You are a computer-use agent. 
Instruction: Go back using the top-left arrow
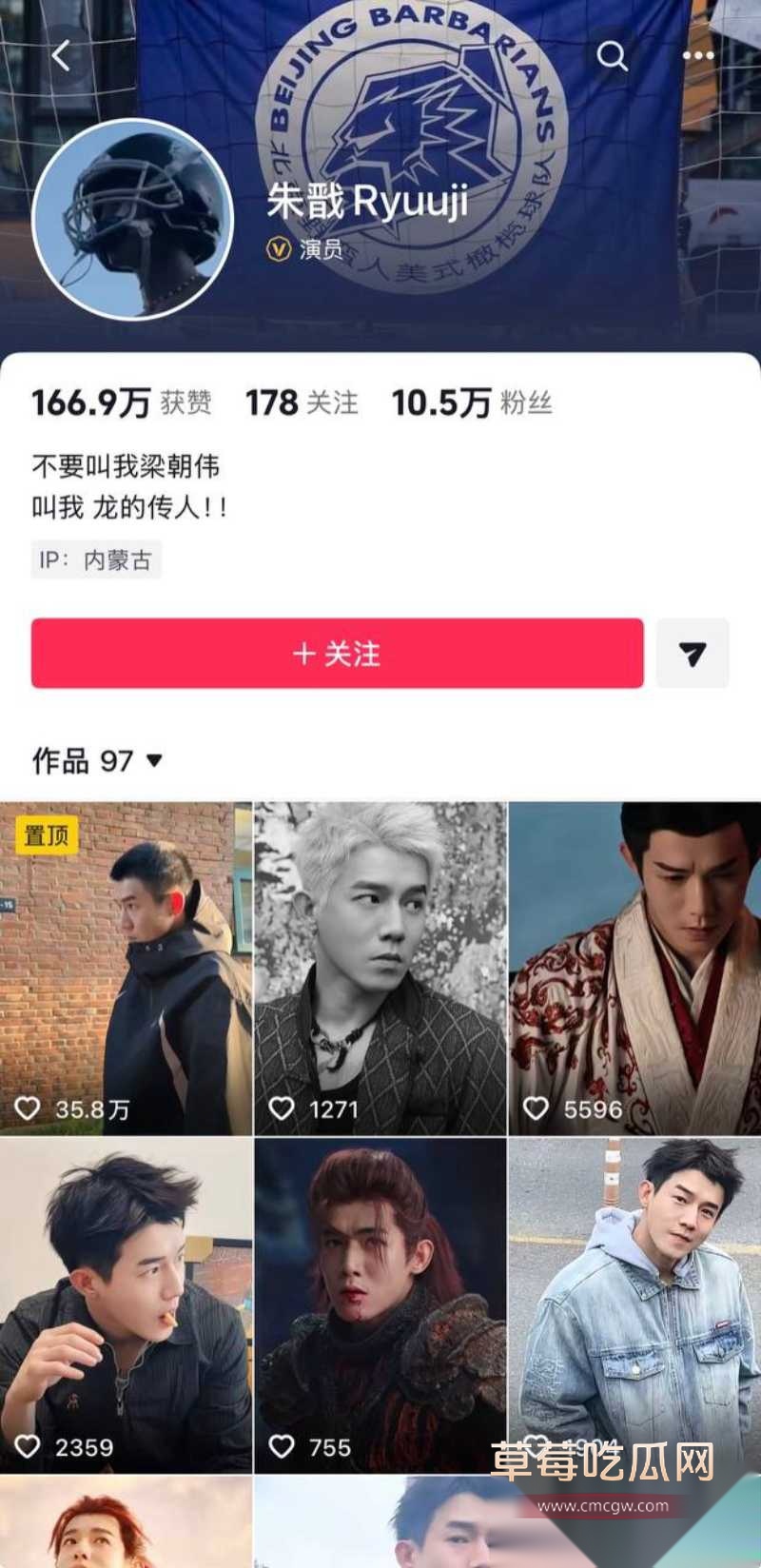(x=62, y=56)
